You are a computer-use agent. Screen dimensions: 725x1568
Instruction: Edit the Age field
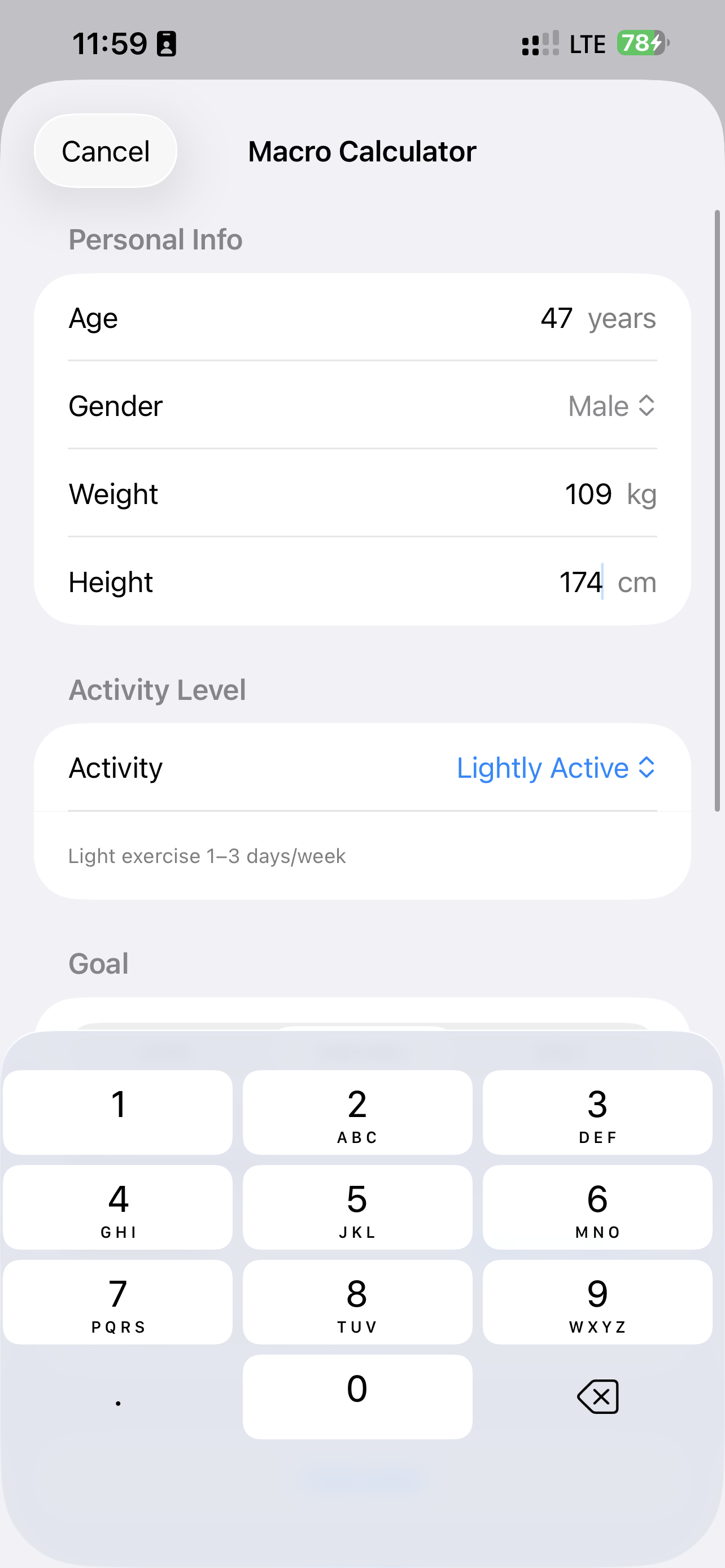(x=555, y=318)
